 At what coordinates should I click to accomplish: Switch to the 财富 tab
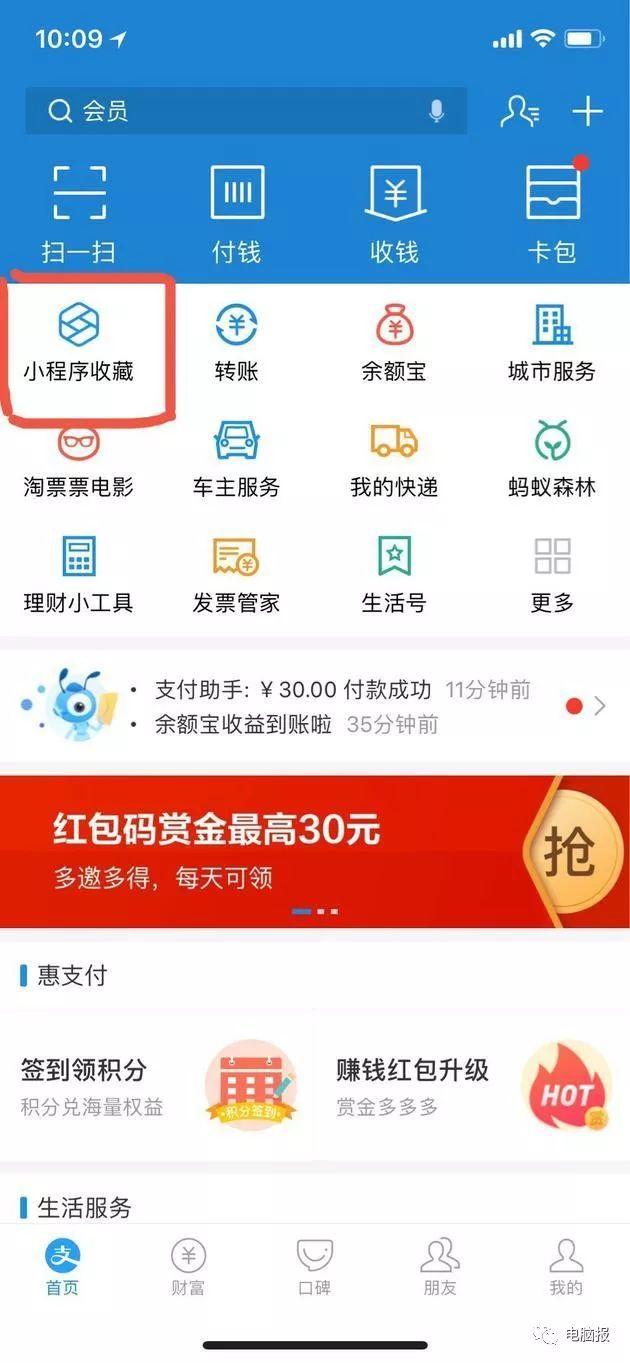[x=188, y=1266]
